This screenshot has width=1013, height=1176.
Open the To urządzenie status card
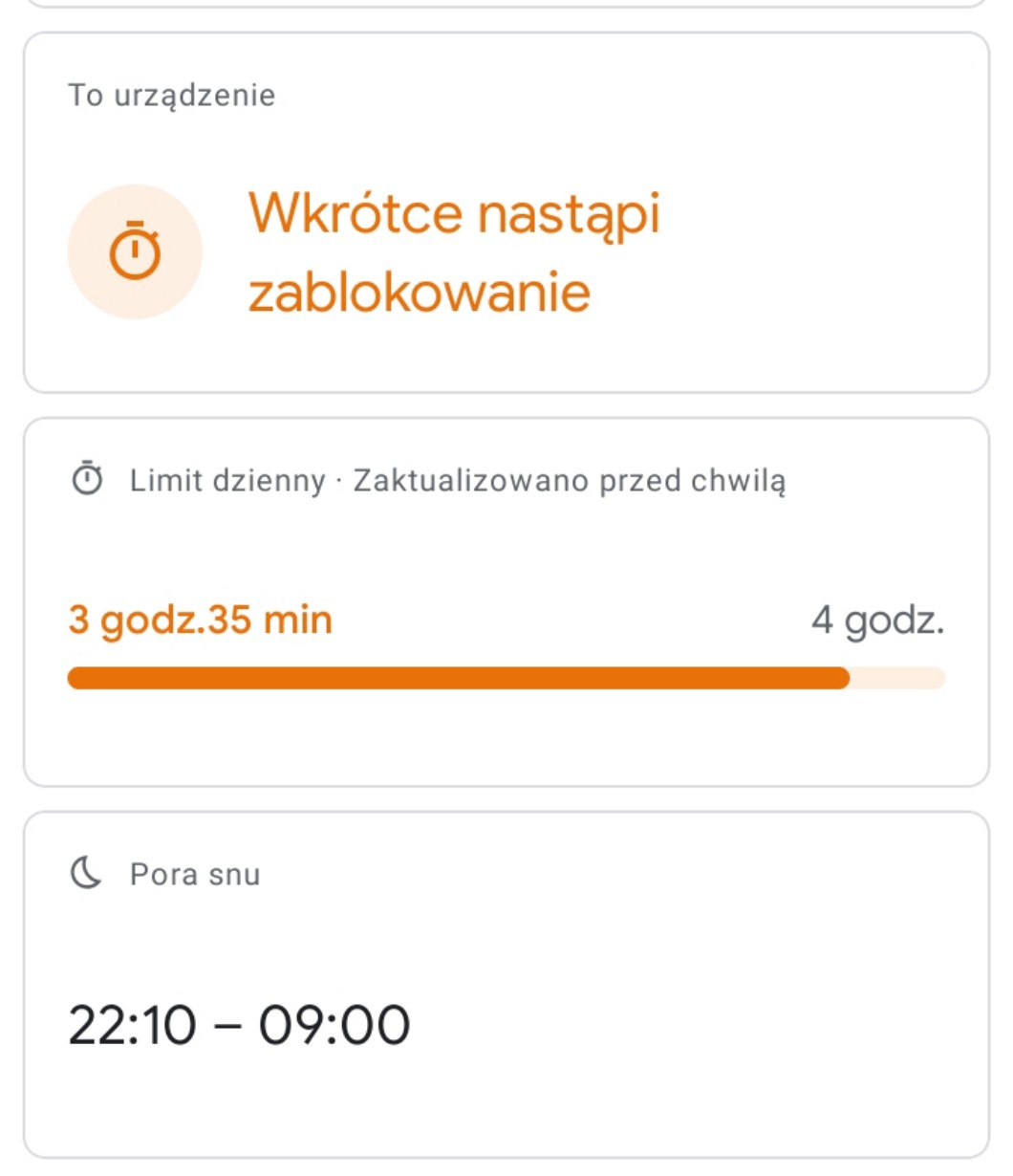click(x=506, y=212)
